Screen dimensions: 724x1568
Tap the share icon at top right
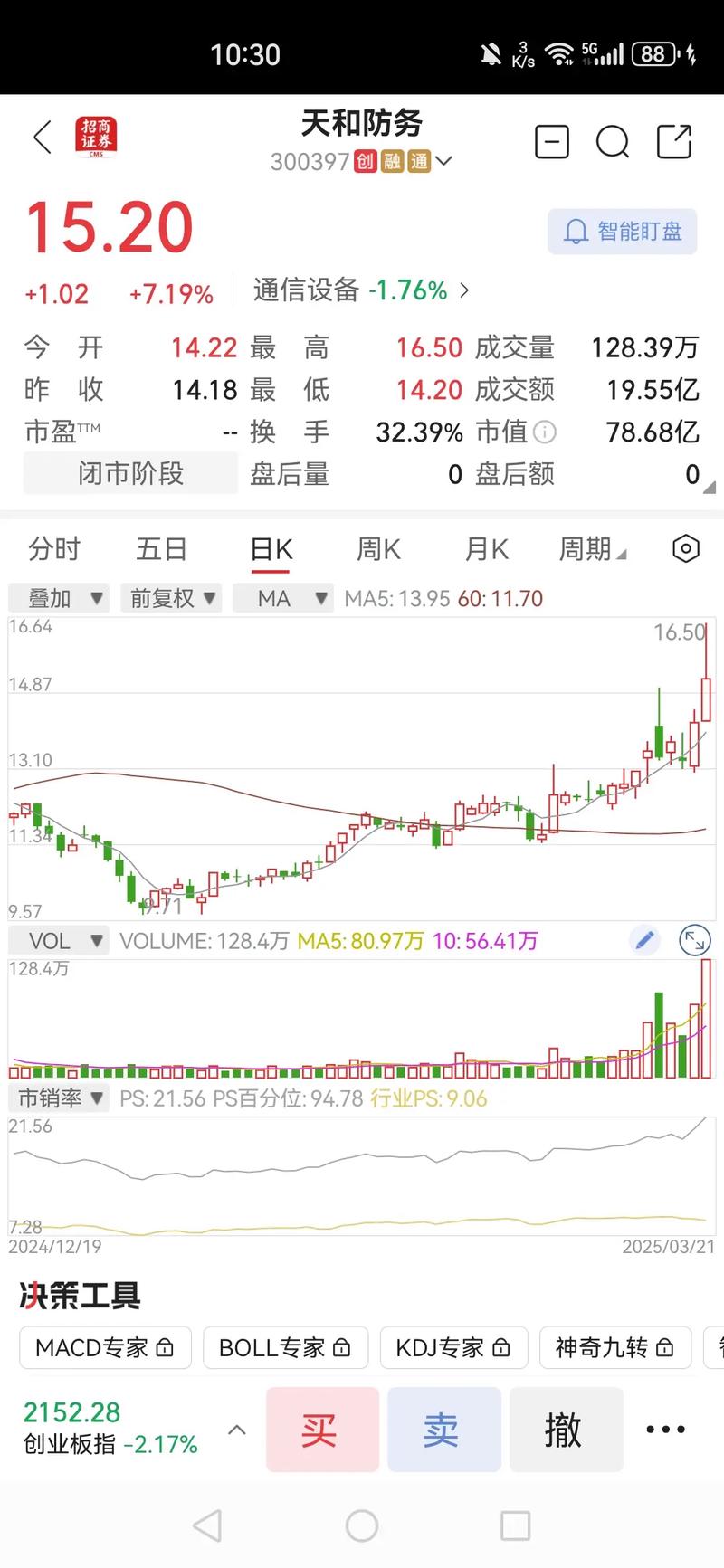(x=674, y=142)
